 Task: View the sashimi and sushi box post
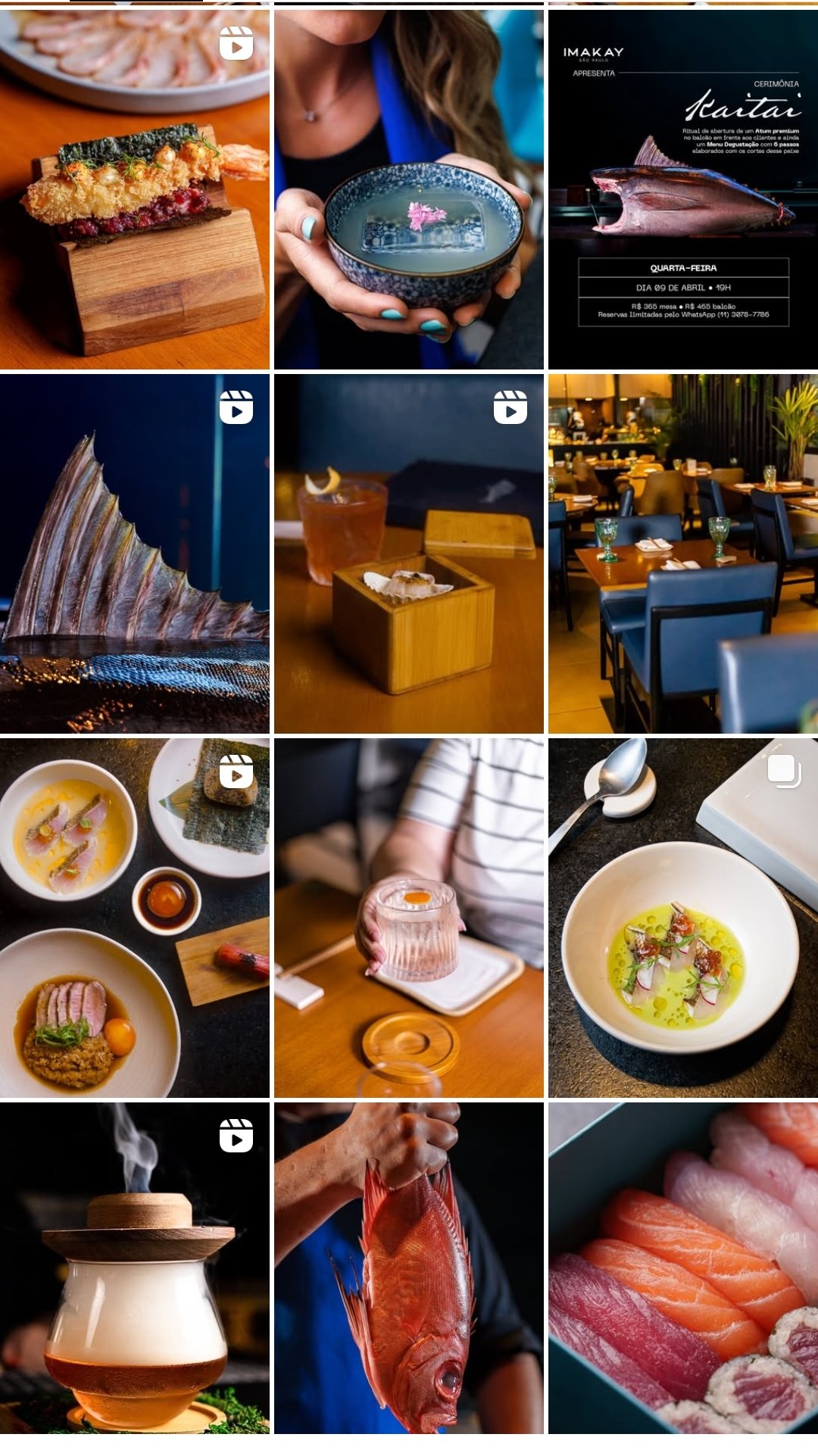coord(682,1268)
